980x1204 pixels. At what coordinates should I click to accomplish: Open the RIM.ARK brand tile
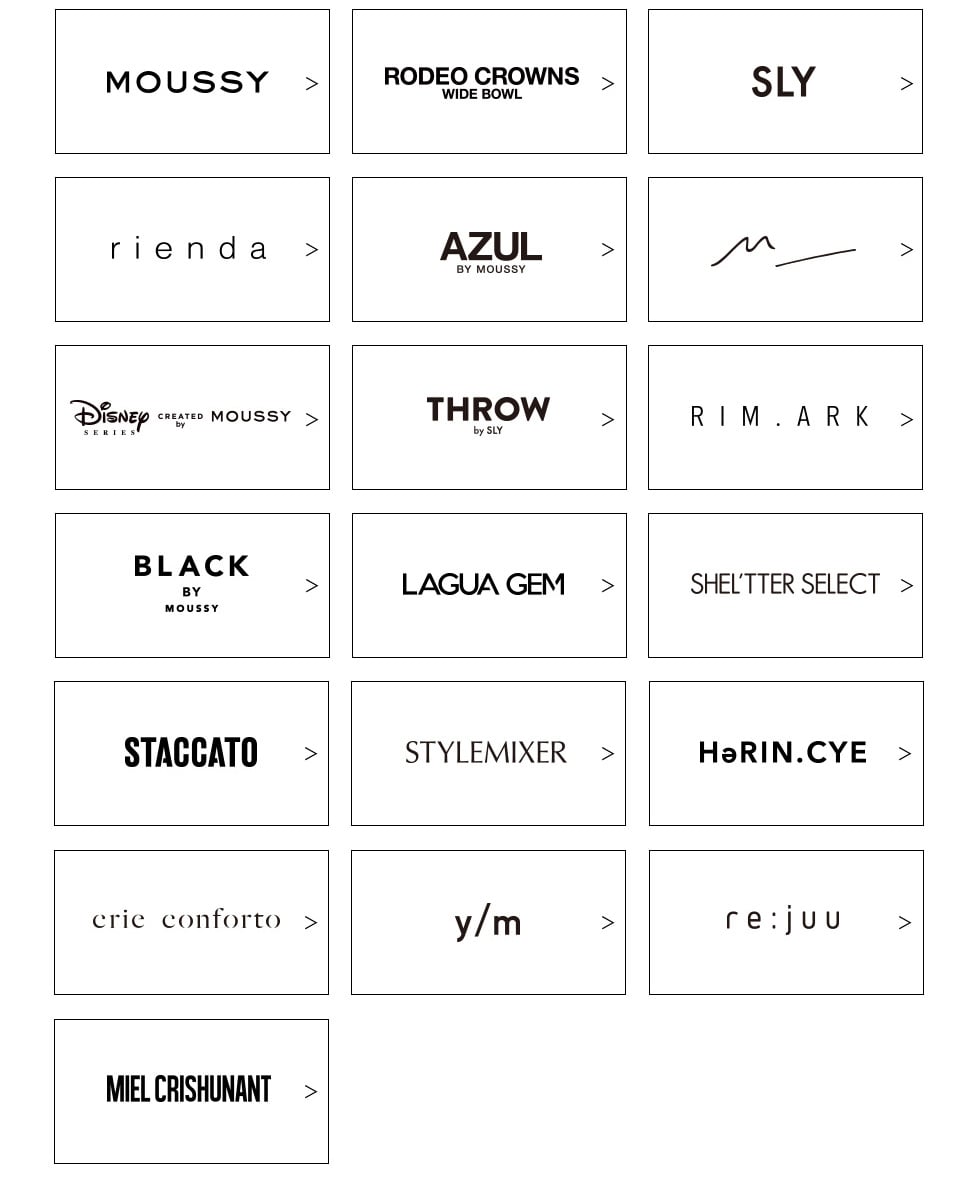pyautogui.click(x=785, y=418)
